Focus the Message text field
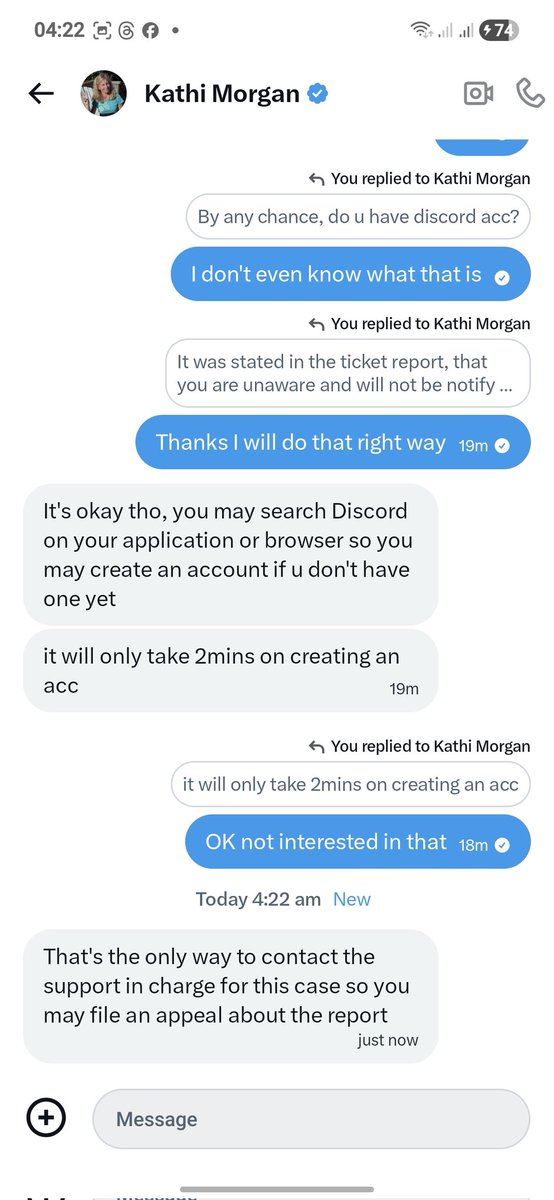 (311, 1119)
